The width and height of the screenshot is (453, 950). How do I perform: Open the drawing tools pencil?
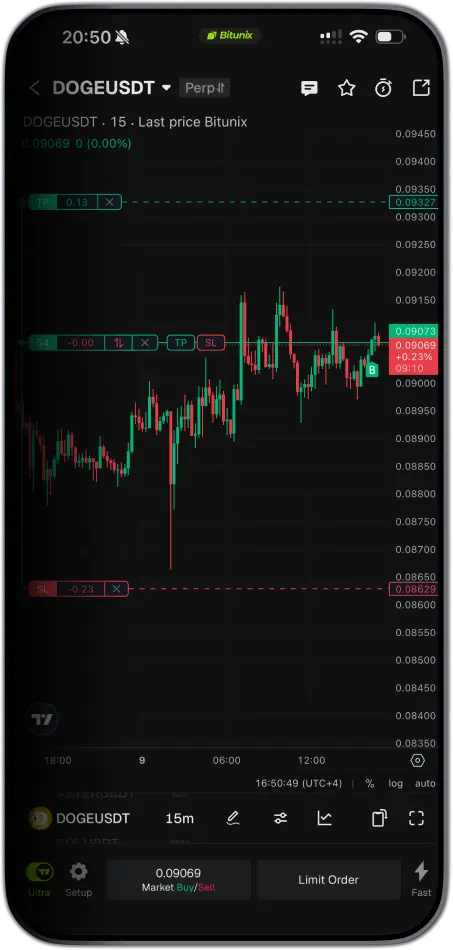point(233,819)
